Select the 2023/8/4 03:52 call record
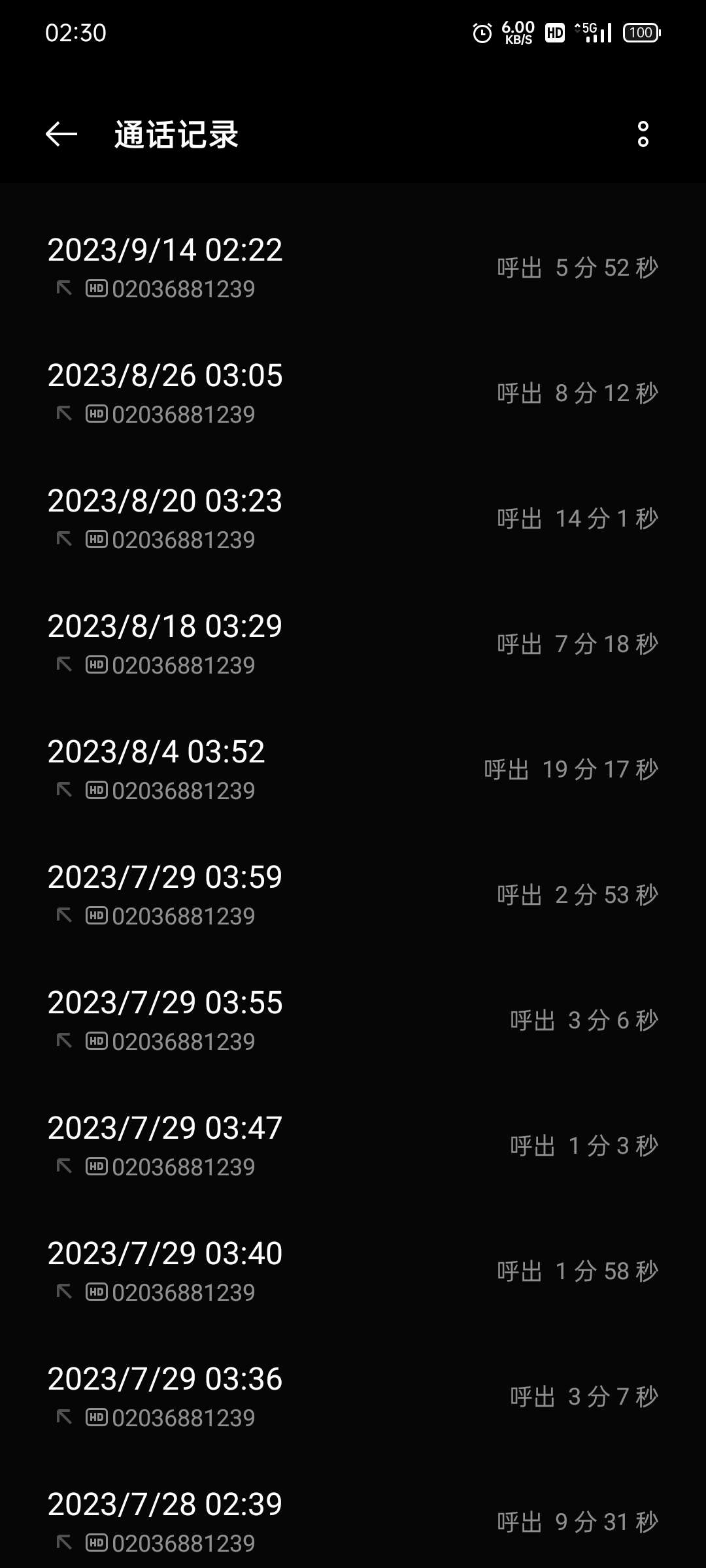This screenshot has height=1568, width=706. pos(353,770)
